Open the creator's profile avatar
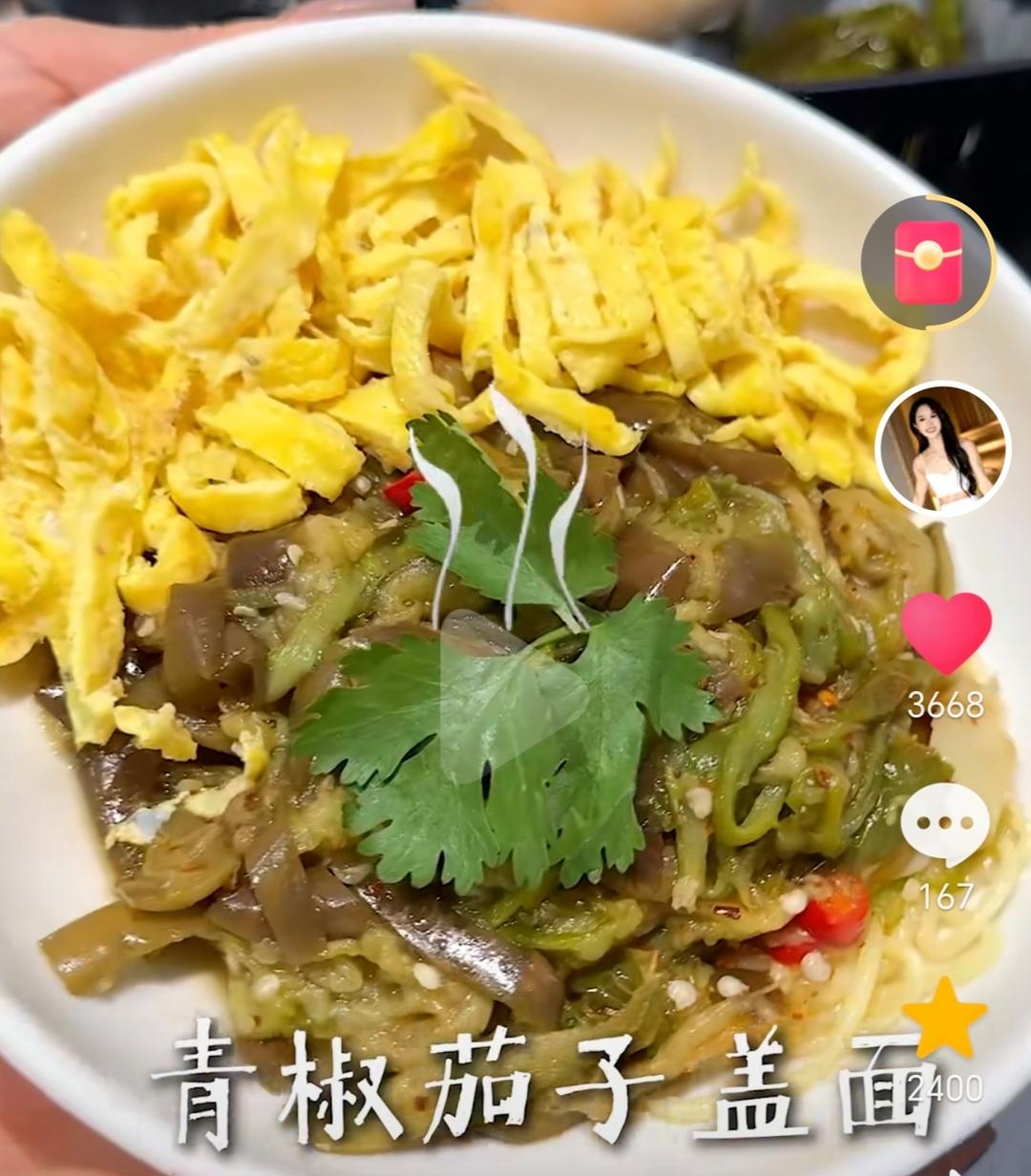 [942, 449]
